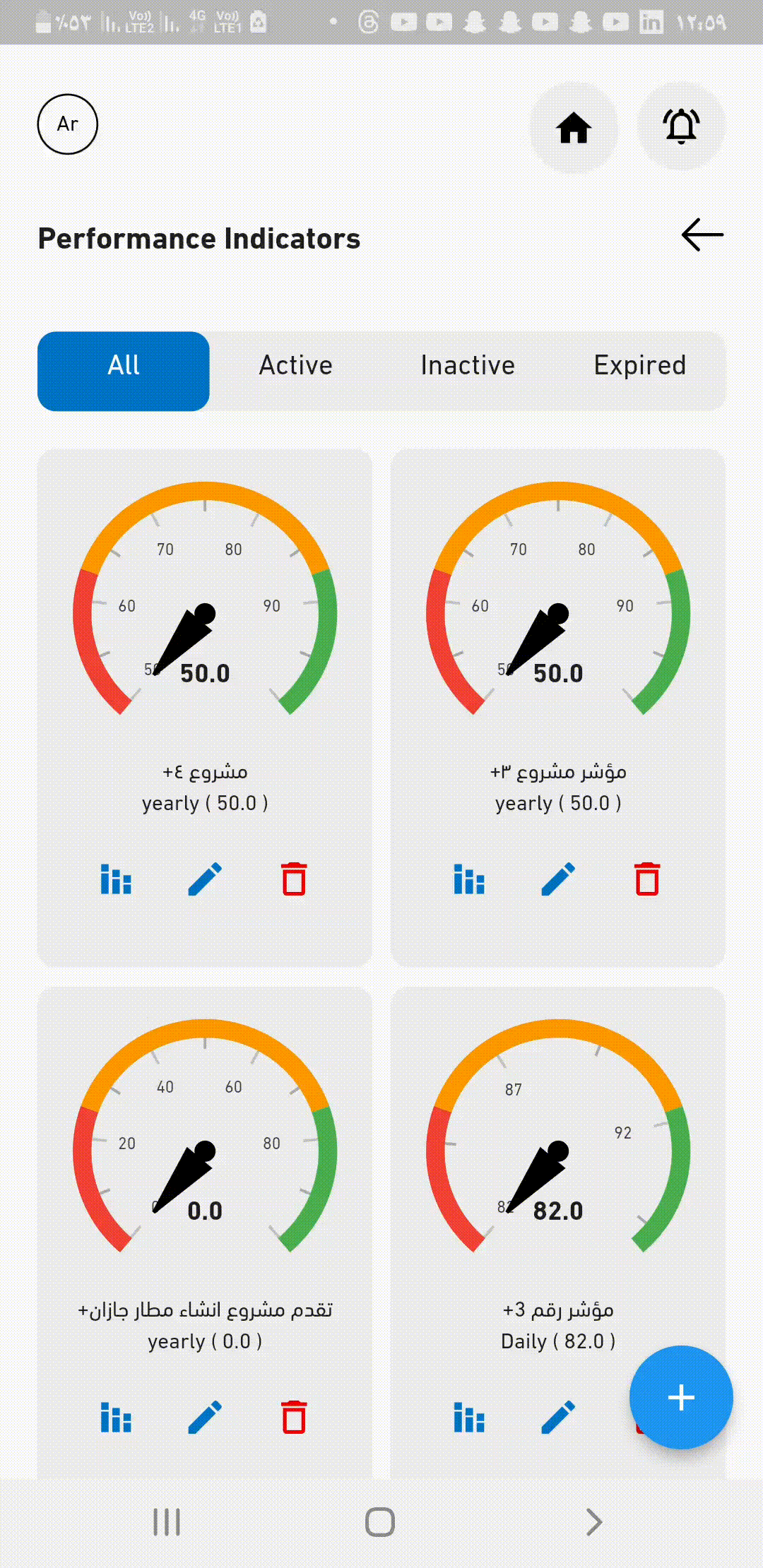The height and width of the screenshot is (1568, 763).
Task: Switch to the Inactive tab
Action: click(468, 366)
